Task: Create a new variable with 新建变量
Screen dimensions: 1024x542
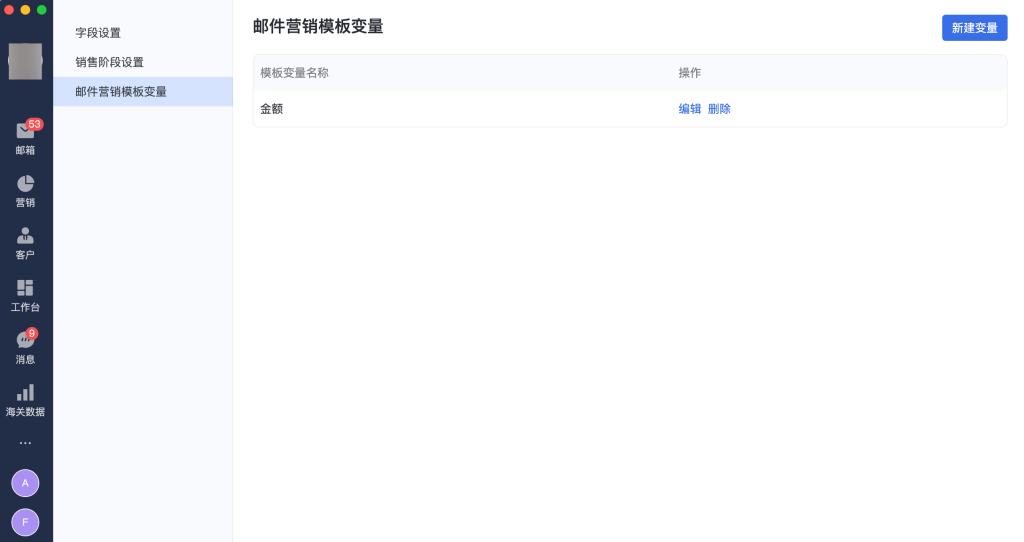Action: pyautogui.click(x=974, y=28)
